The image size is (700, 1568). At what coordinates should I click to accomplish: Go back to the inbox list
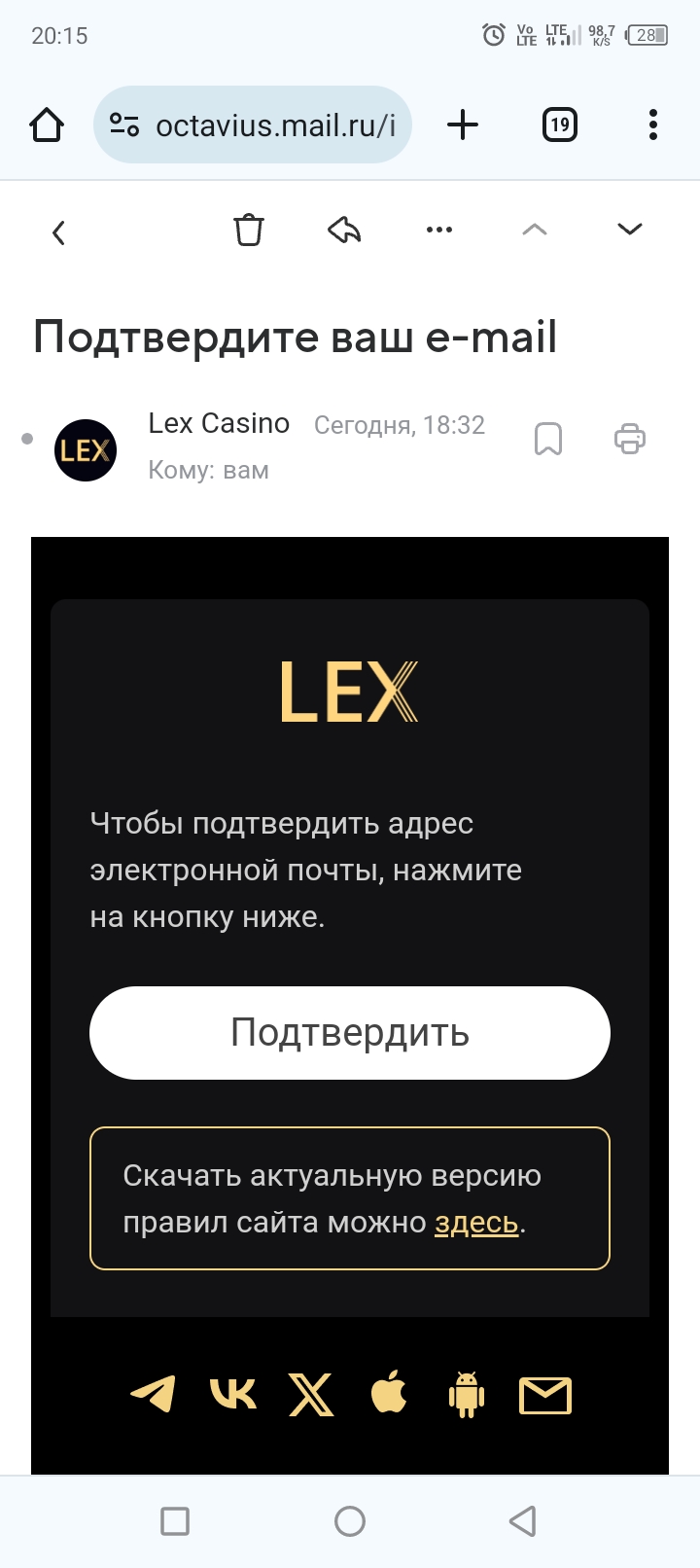click(59, 232)
